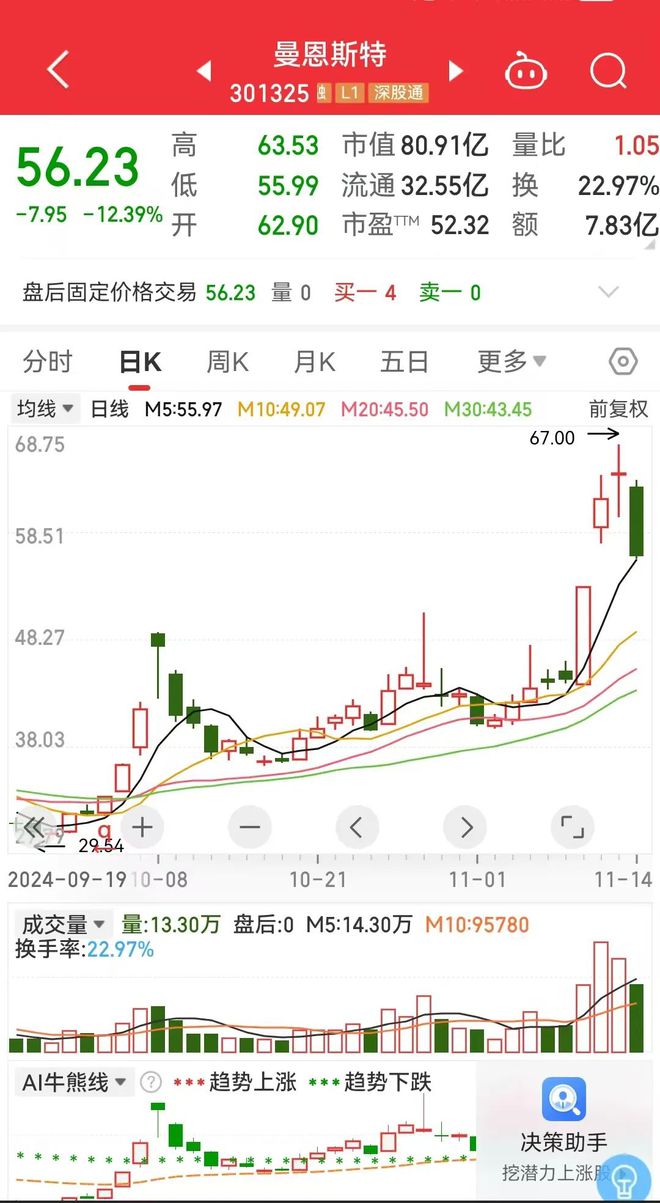Open the robot assistant icon

coord(526,72)
